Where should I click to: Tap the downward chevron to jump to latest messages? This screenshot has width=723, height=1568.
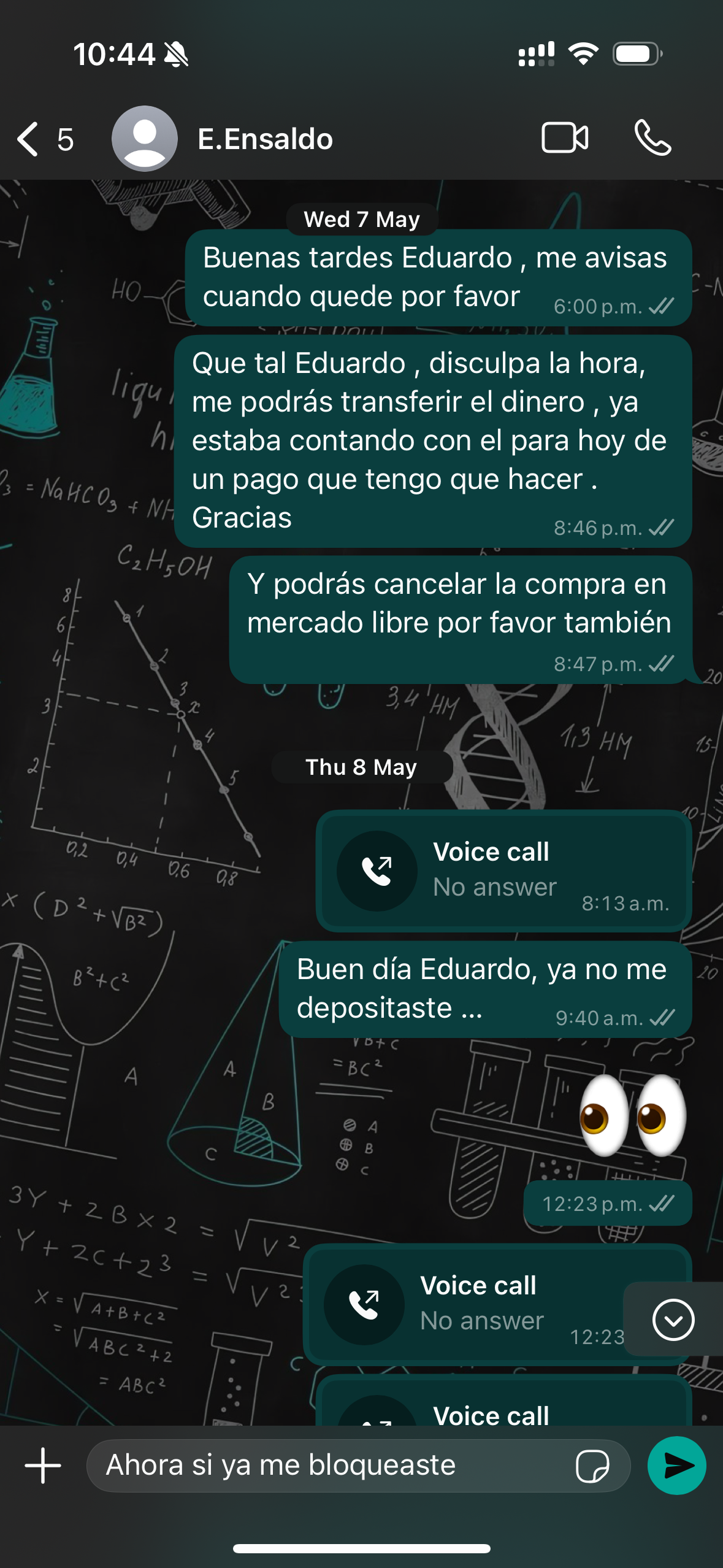(x=672, y=1320)
